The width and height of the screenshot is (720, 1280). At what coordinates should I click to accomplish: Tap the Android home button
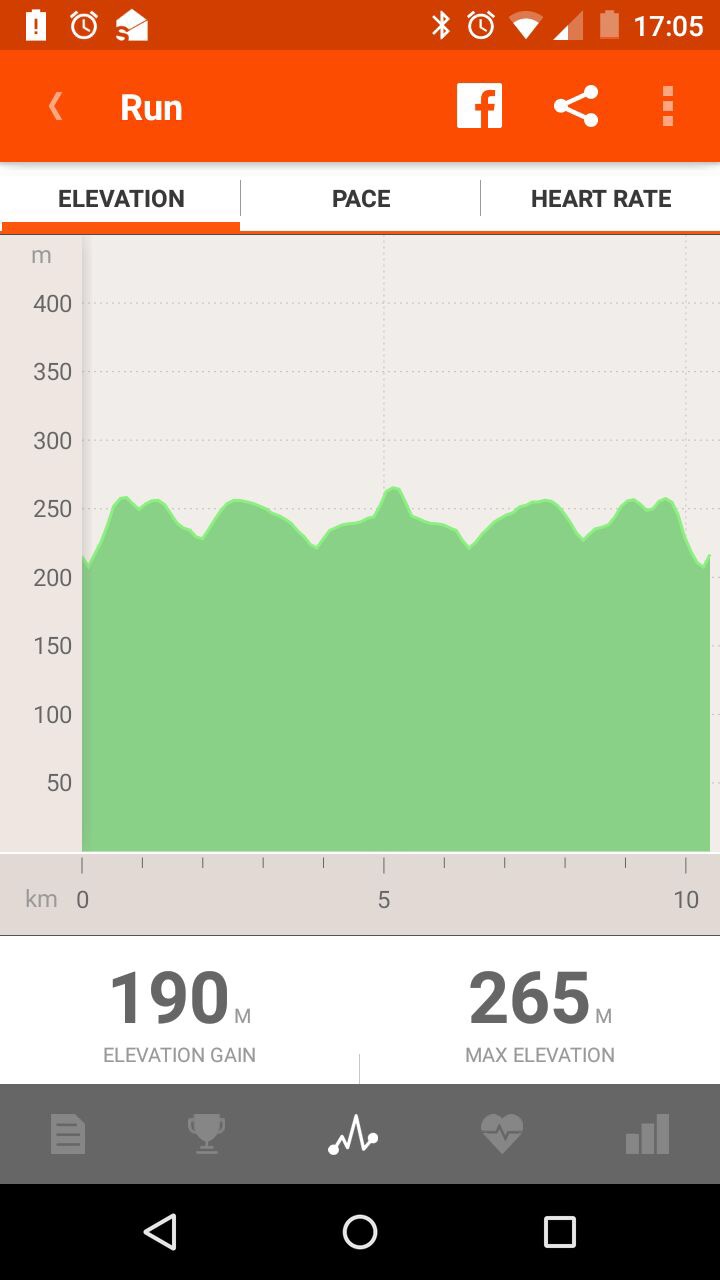pos(360,1232)
